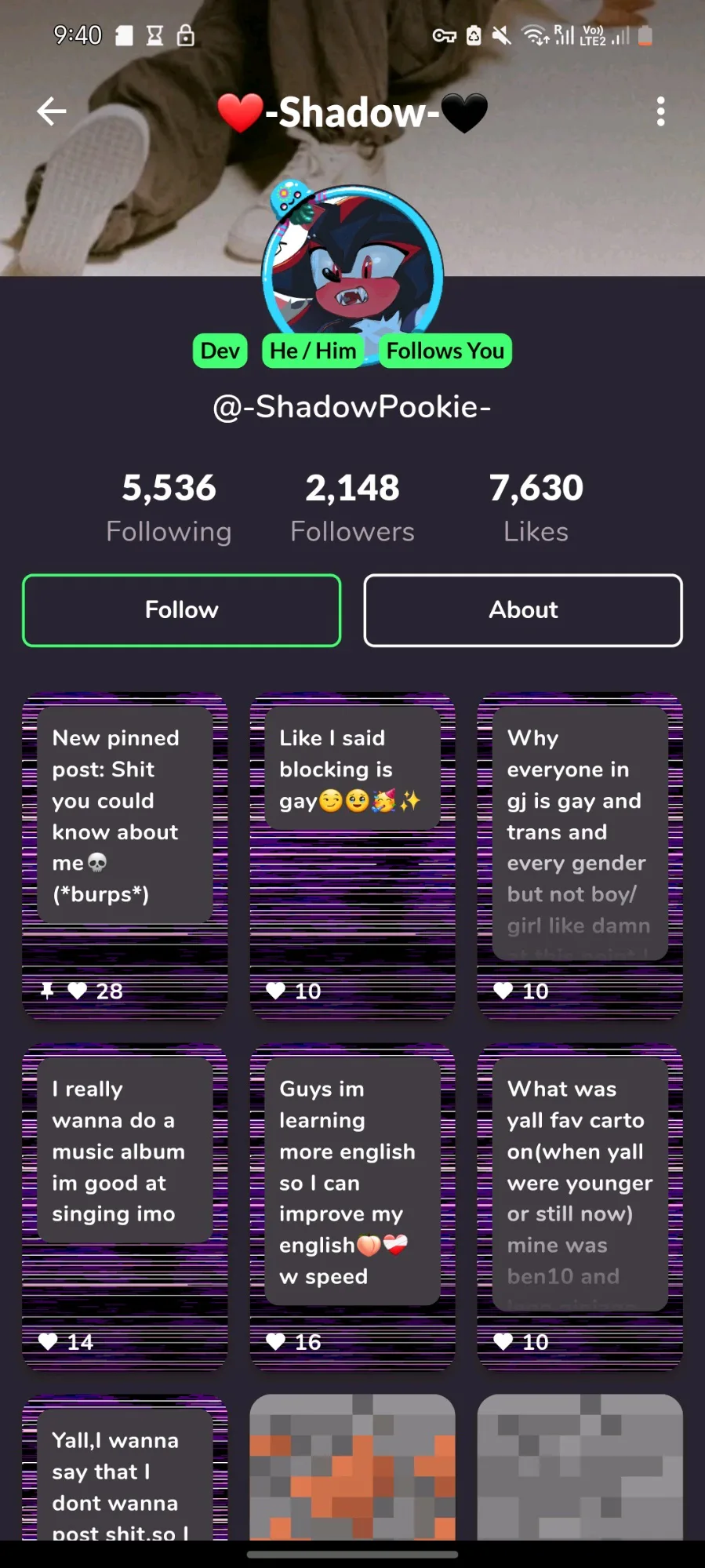Follow the -Shadow- profile
Screen dimensions: 705x1568
click(182, 610)
